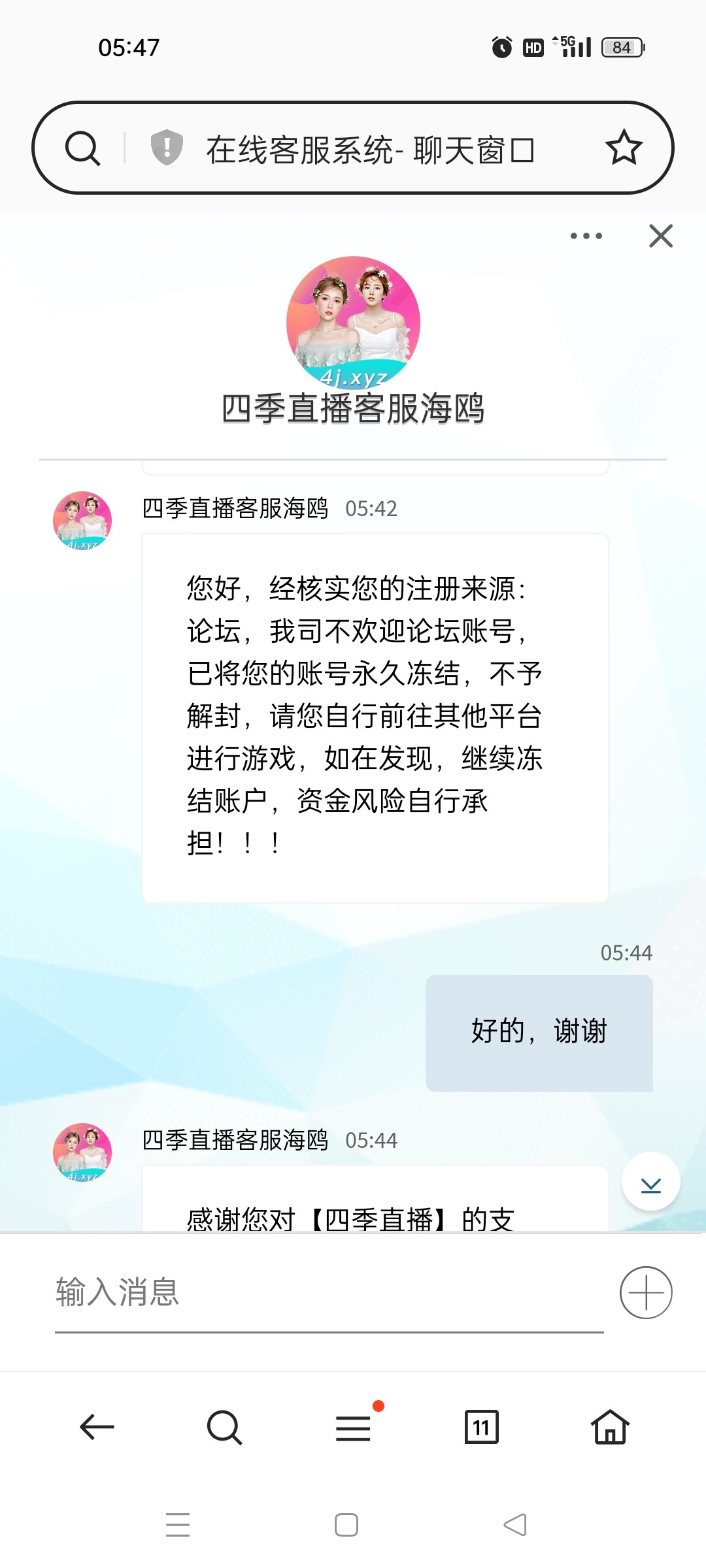Tap the search icon in the address bar

83,148
